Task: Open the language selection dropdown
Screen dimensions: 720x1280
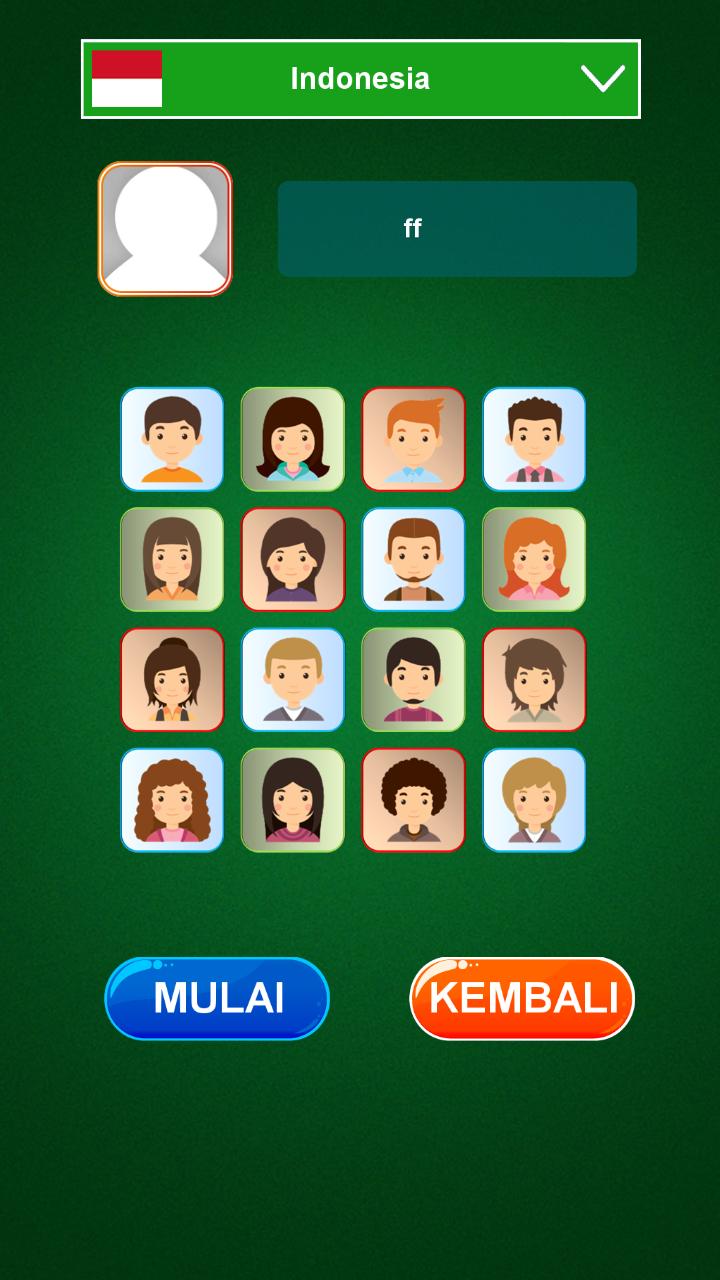Action: (x=360, y=78)
